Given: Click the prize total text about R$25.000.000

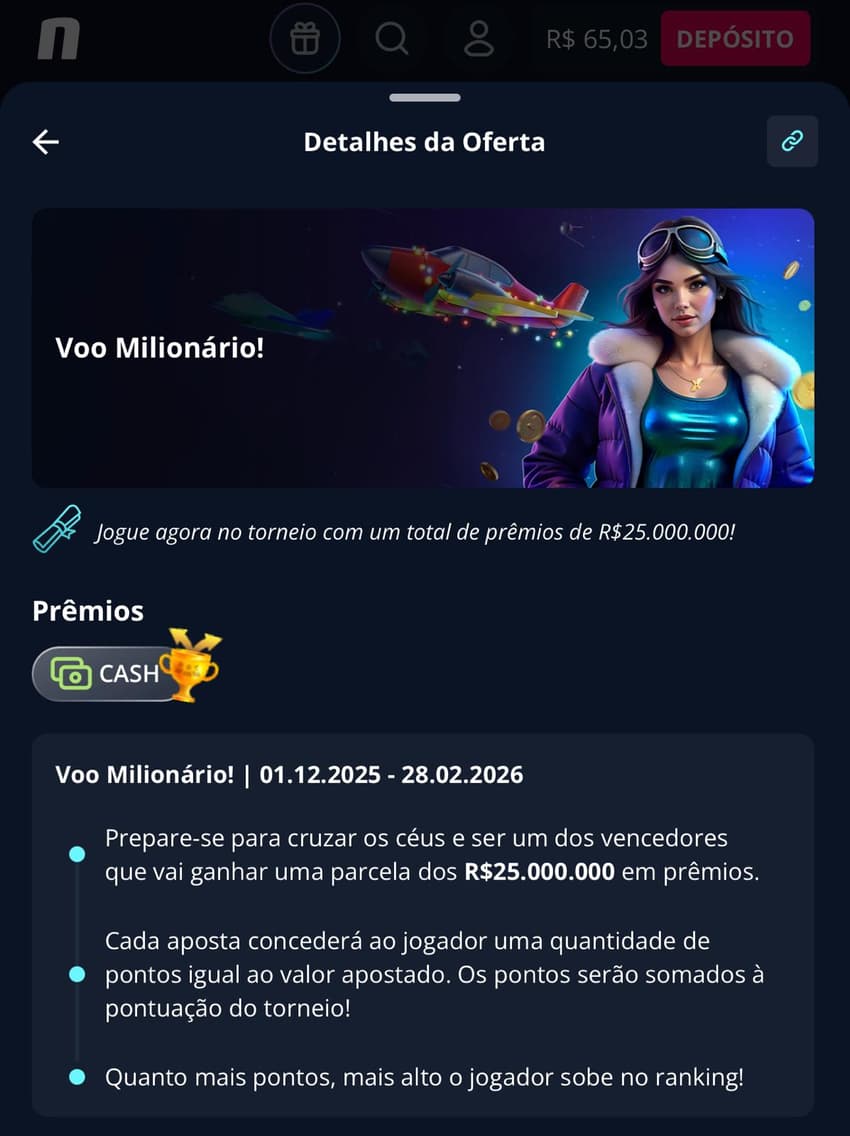Looking at the screenshot, I should [x=415, y=532].
